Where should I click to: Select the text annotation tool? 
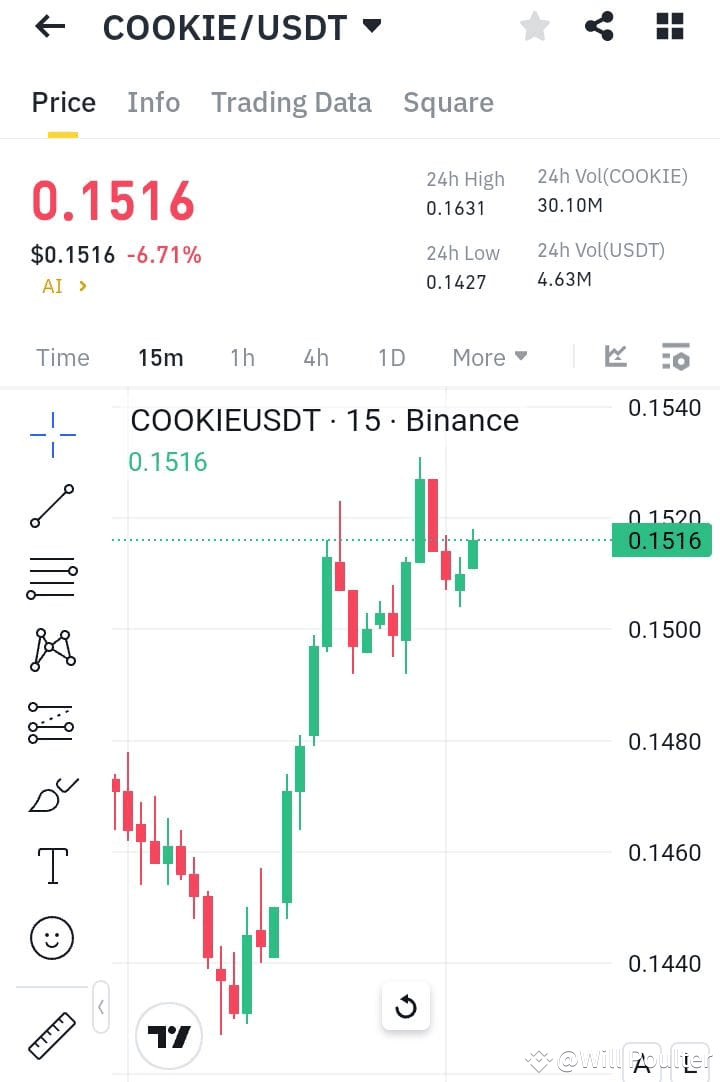(51, 866)
